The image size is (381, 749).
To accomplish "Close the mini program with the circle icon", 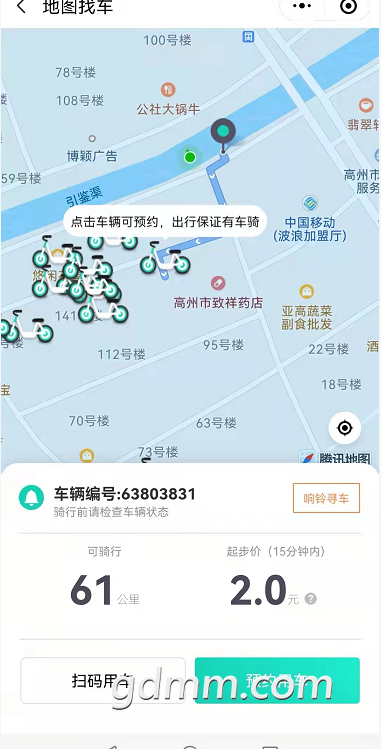I will pyautogui.click(x=349, y=6).
